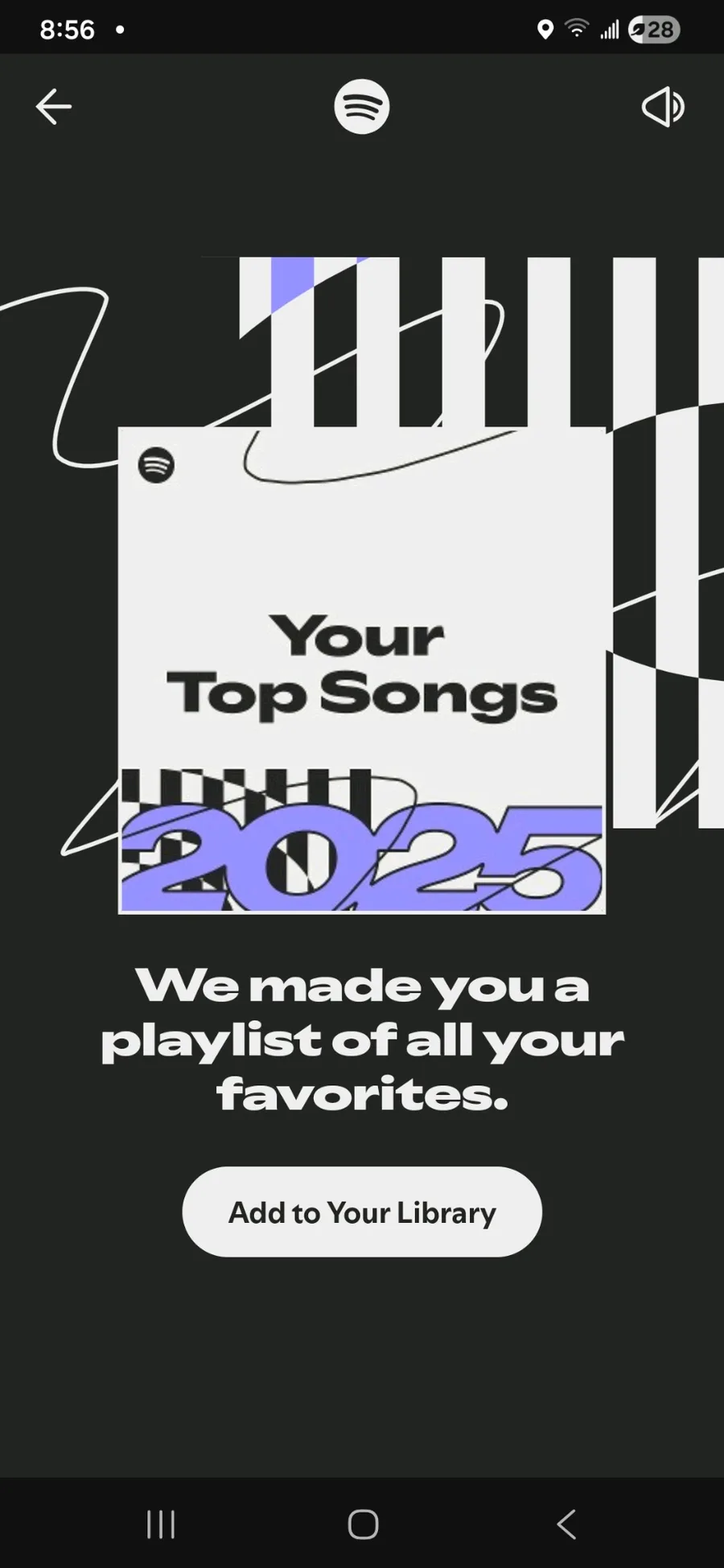The width and height of the screenshot is (724, 1568).
Task: Open the Your Top Songs 2025 playlist cover
Action: pos(362,670)
